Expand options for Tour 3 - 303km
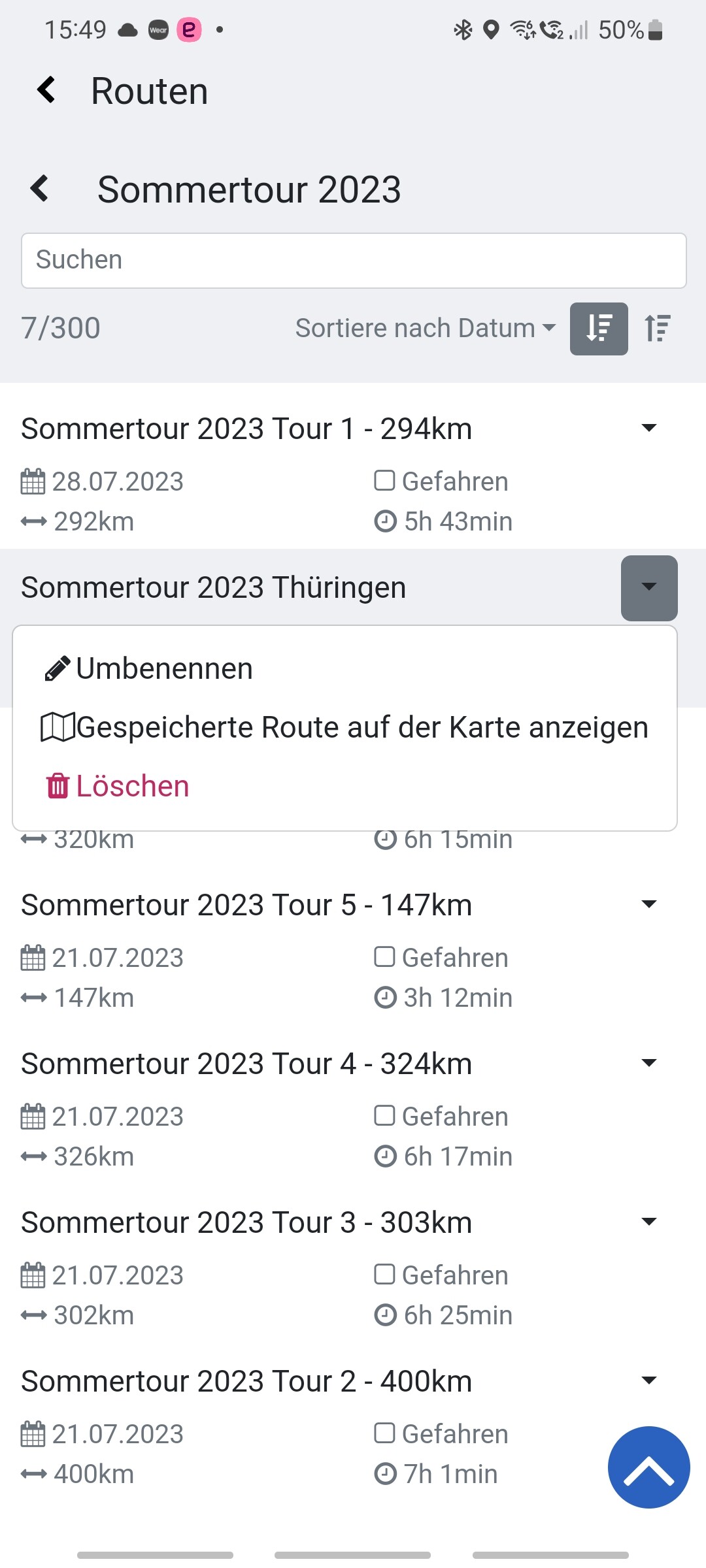This screenshot has height=1568, width=706. pyautogui.click(x=649, y=1222)
